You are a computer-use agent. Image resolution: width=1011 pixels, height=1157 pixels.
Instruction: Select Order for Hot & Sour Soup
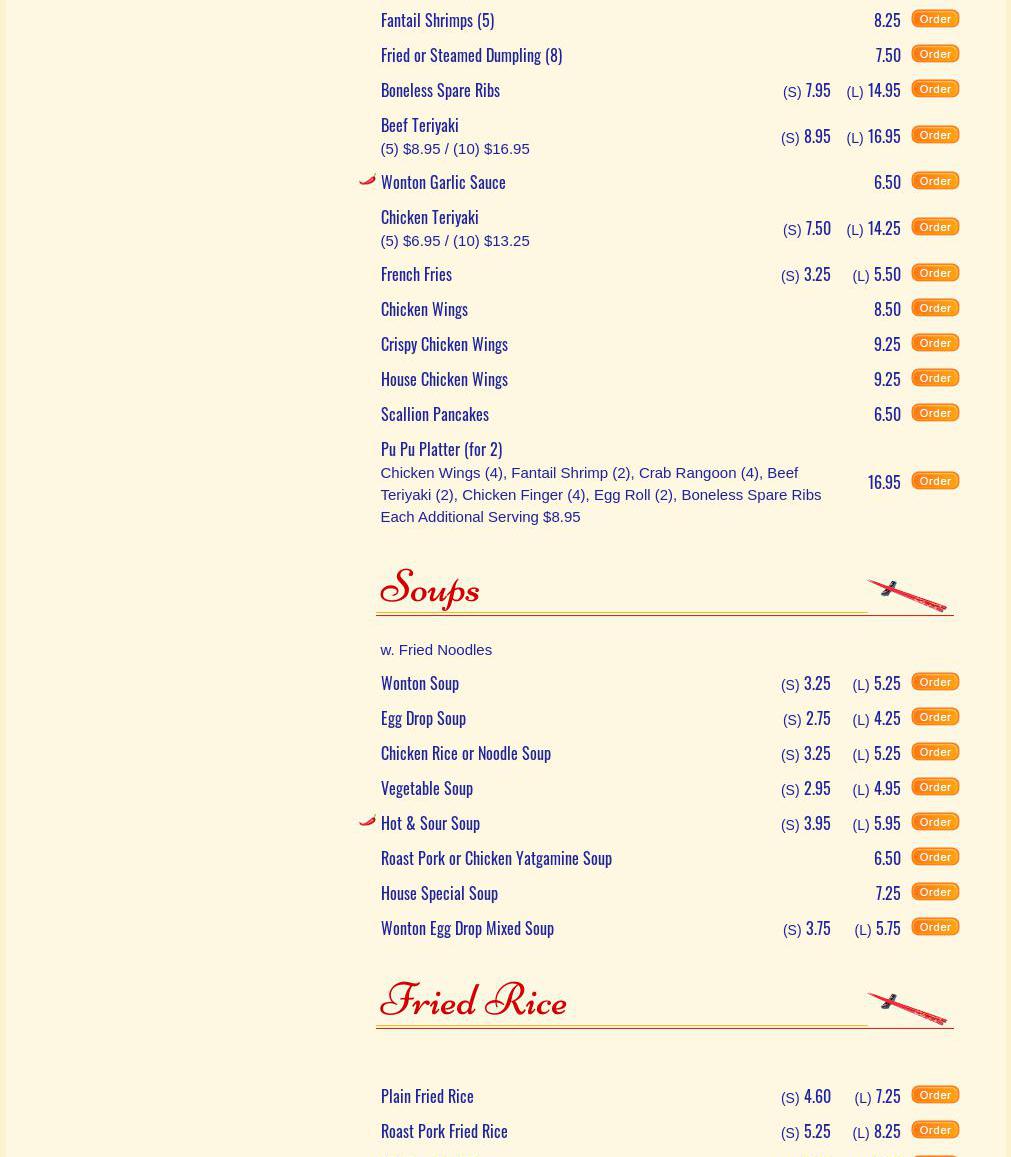(935, 822)
